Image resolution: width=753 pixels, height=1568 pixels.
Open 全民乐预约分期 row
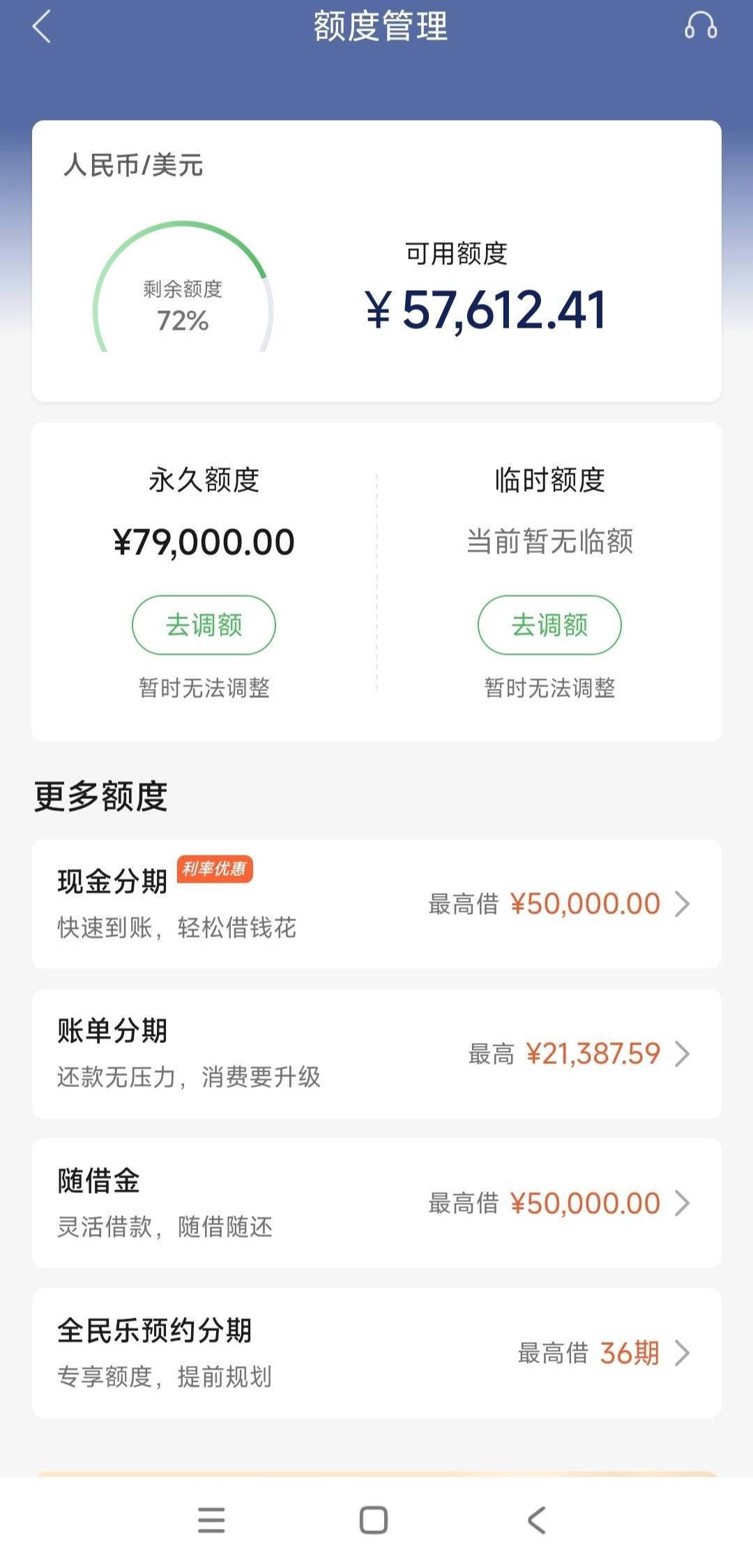[x=376, y=1353]
